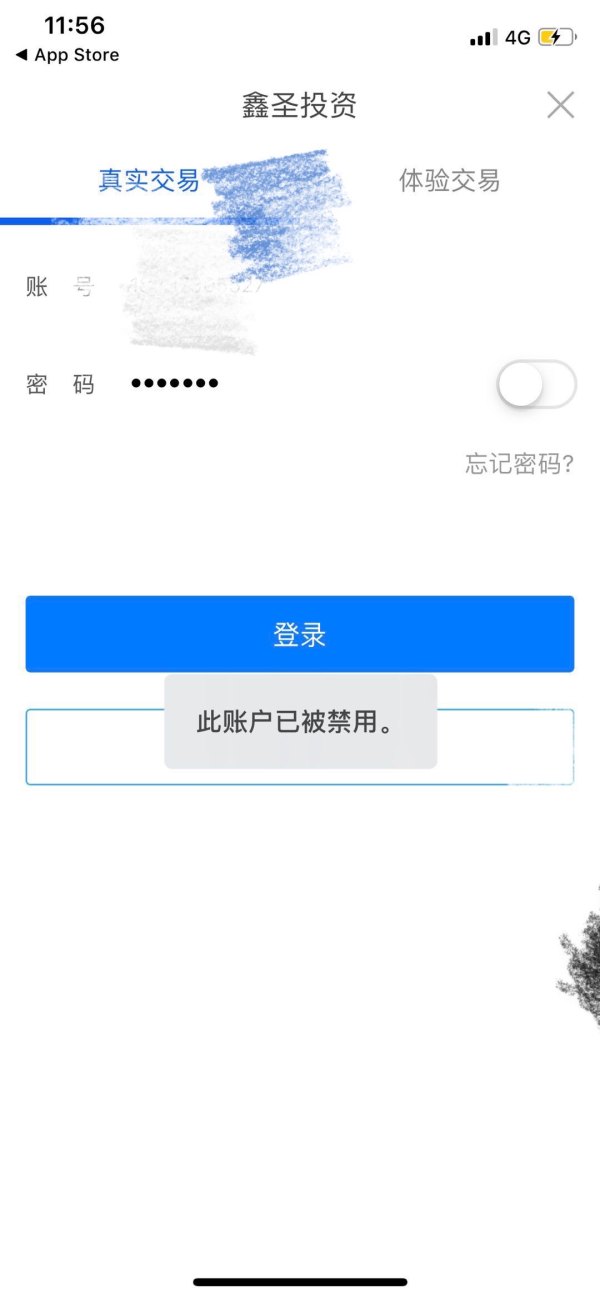The width and height of the screenshot is (600, 1299).
Task: Close the 鑫圣投资 login screen
Action: (560, 105)
